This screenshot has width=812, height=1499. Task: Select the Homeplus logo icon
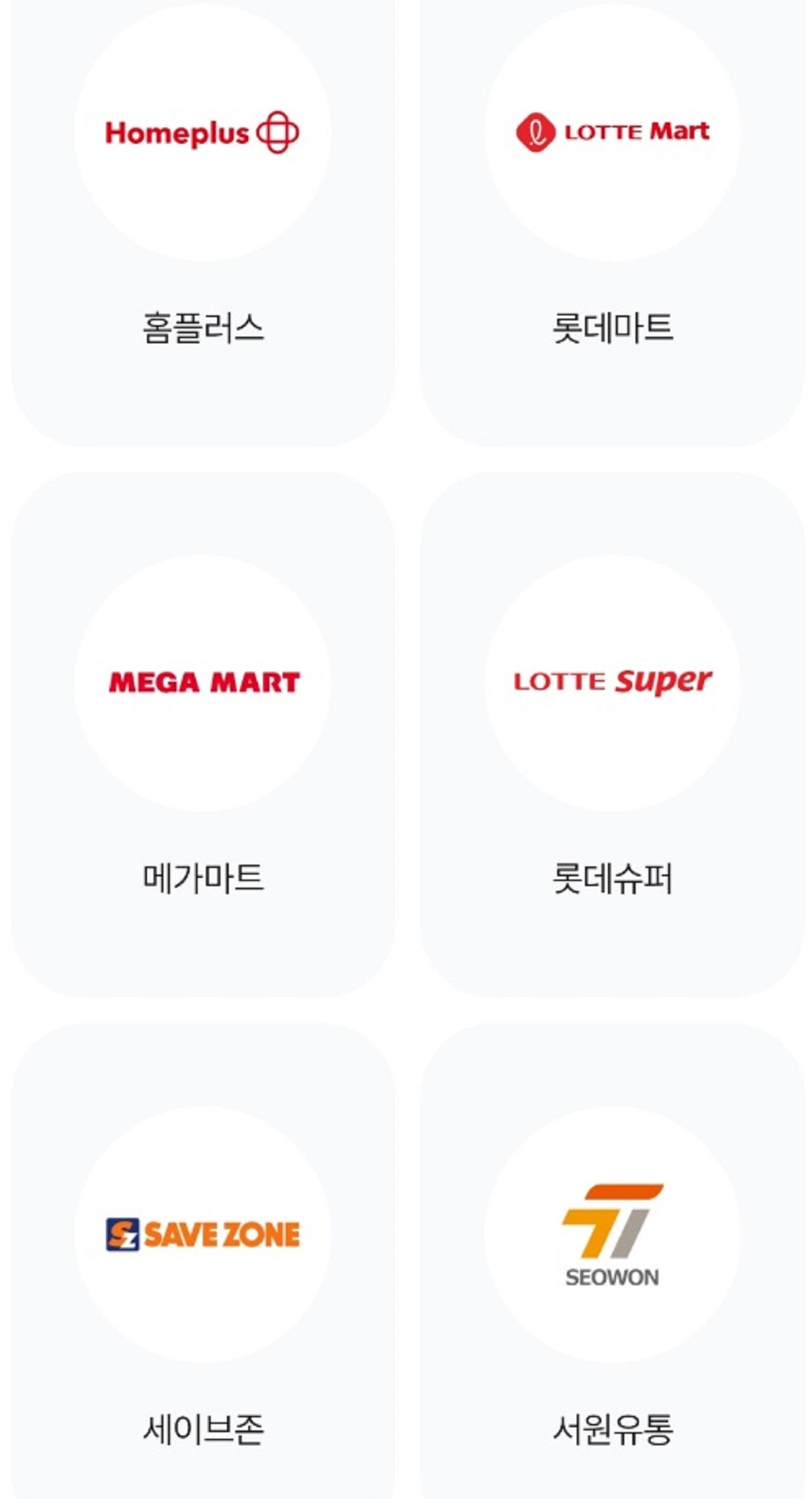[x=203, y=131]
